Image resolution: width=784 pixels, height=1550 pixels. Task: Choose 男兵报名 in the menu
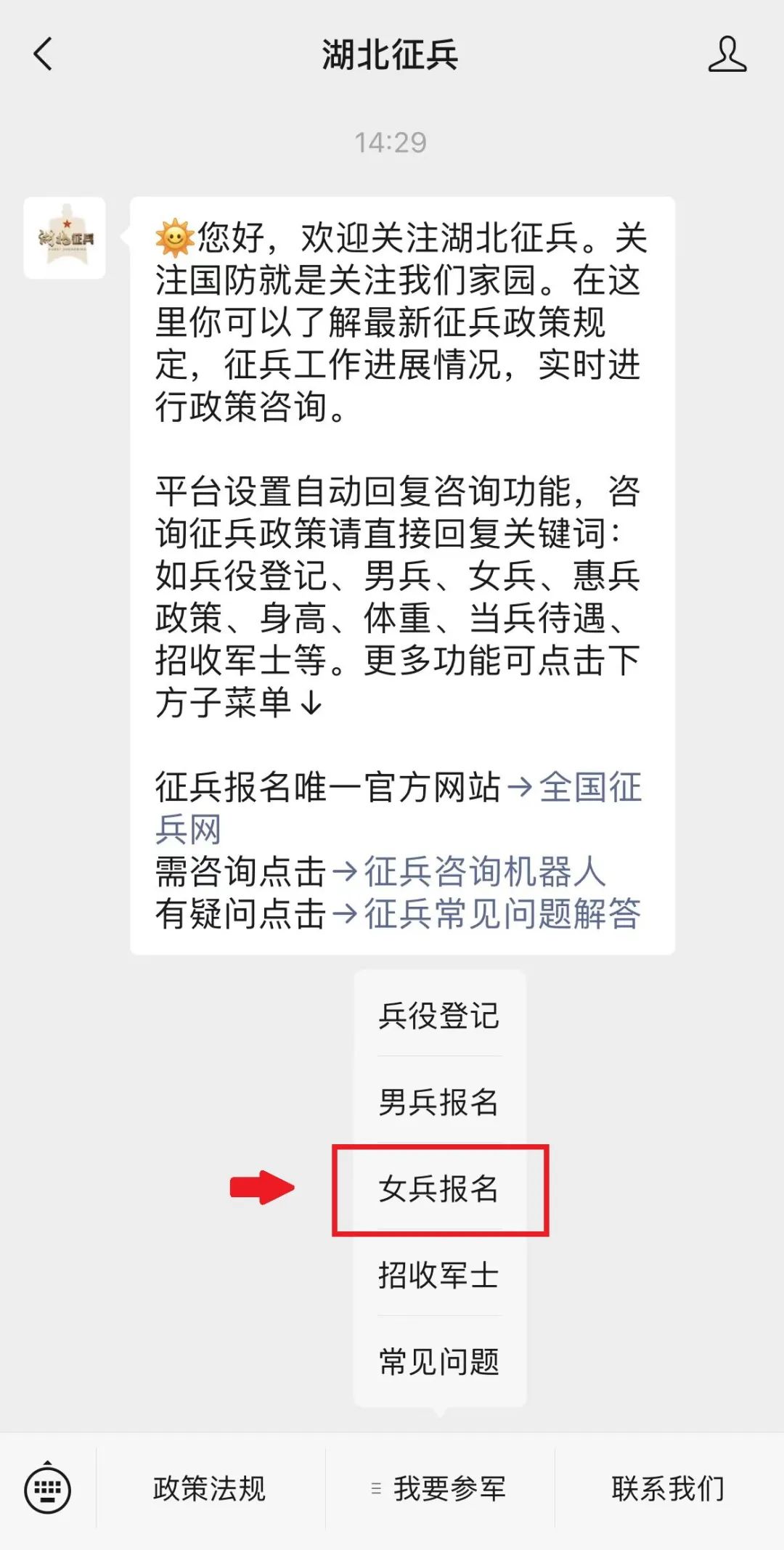(x=438, y=1102)
